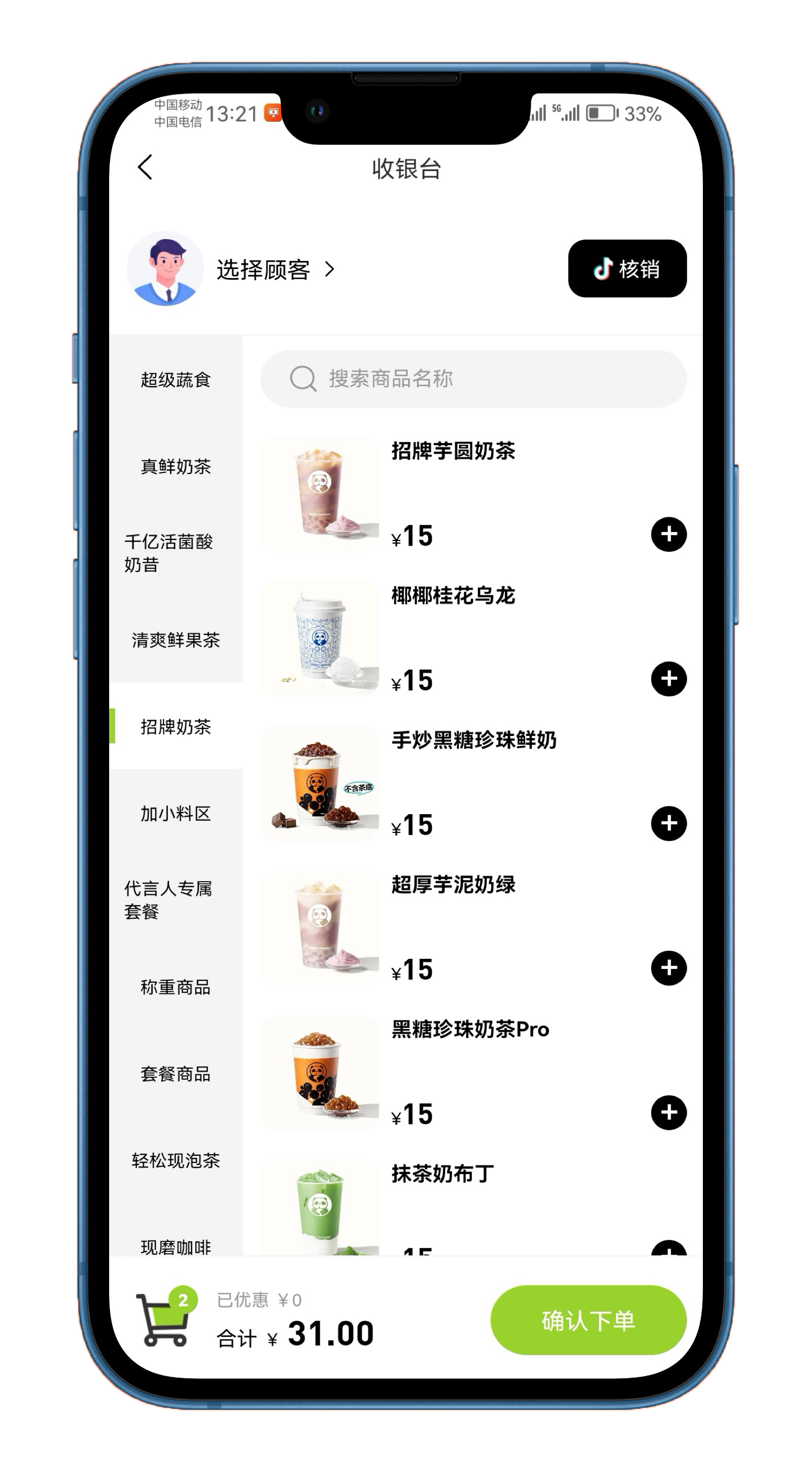Switch to the 超级蔬食 category
Viewport: 812px width, 1472px height.
[176, 380]
